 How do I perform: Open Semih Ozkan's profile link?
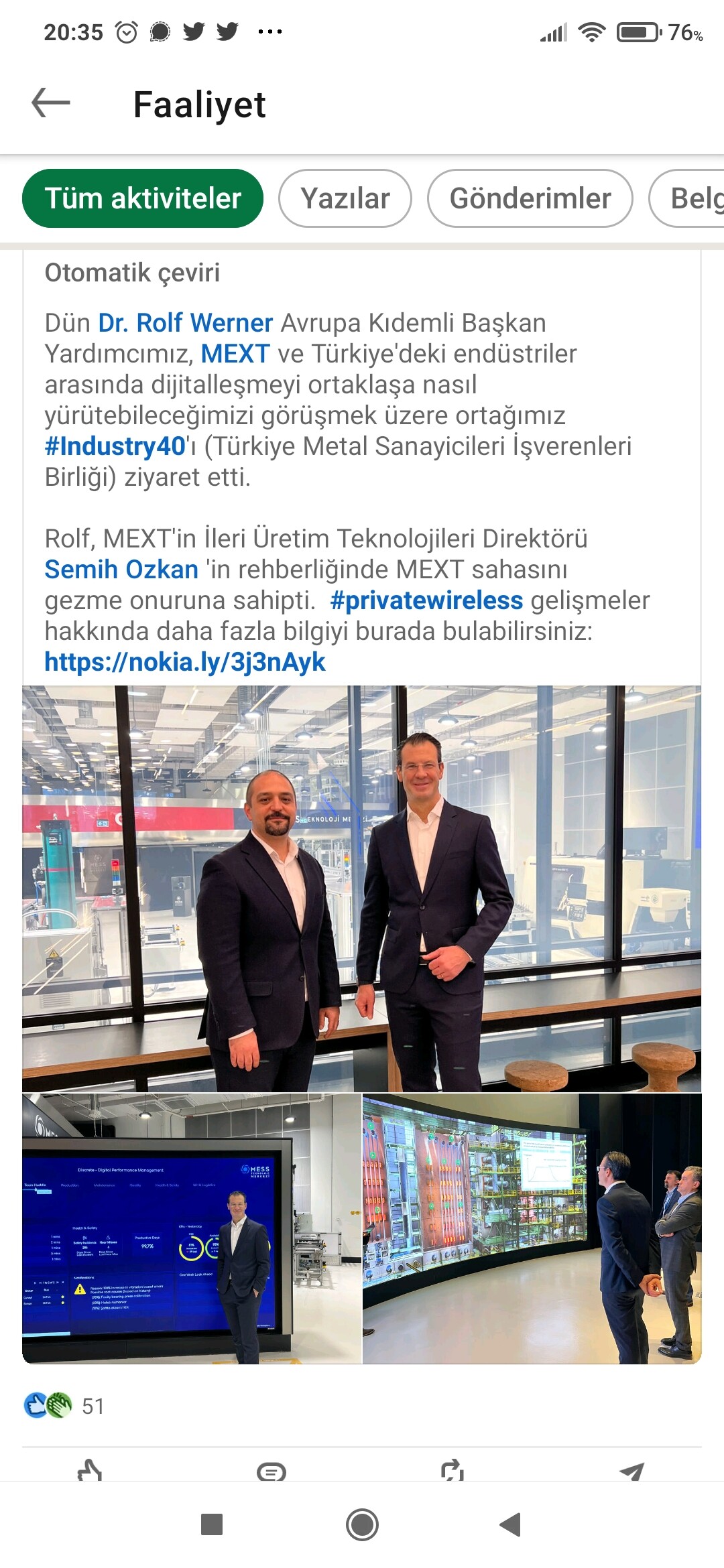[121, 570]
